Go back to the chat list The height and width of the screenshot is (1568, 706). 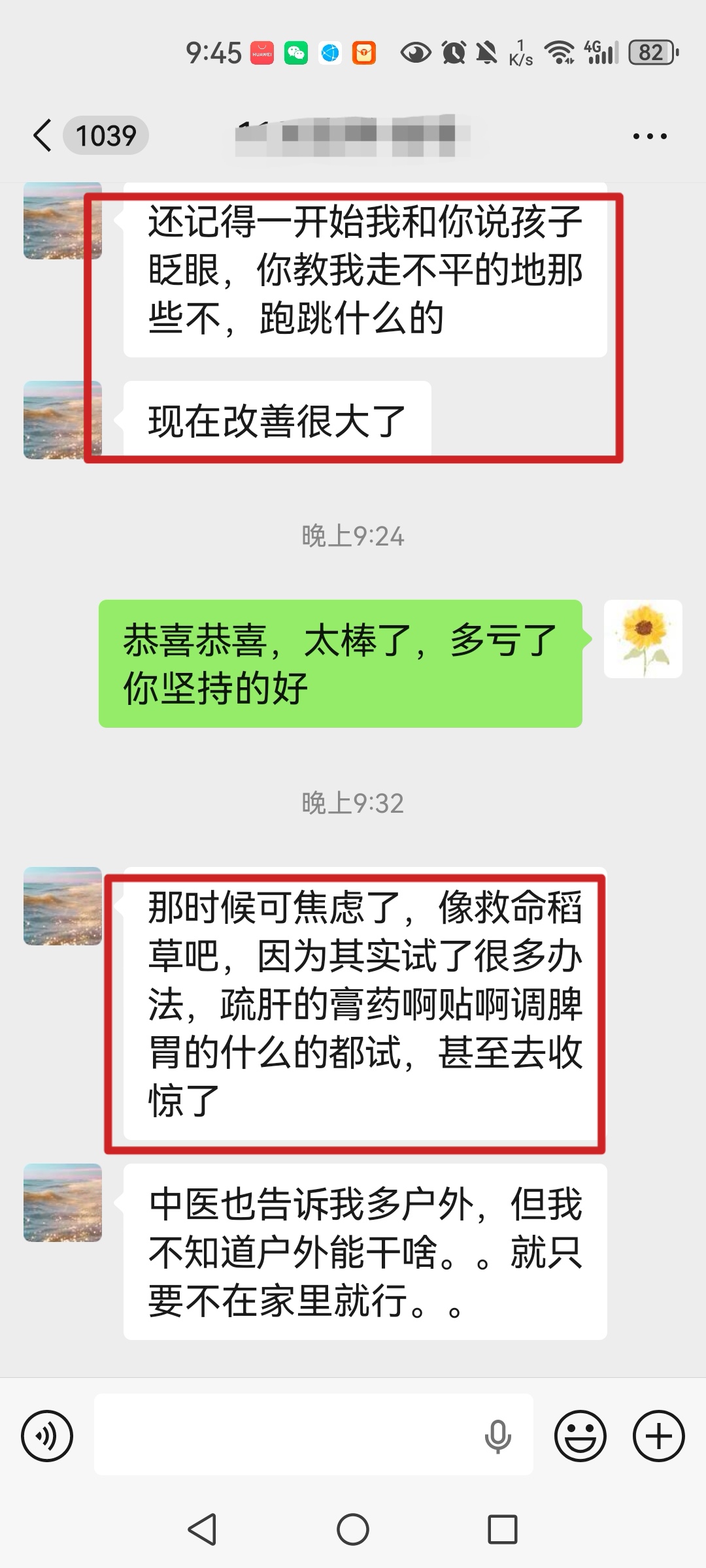pos(43,136)
